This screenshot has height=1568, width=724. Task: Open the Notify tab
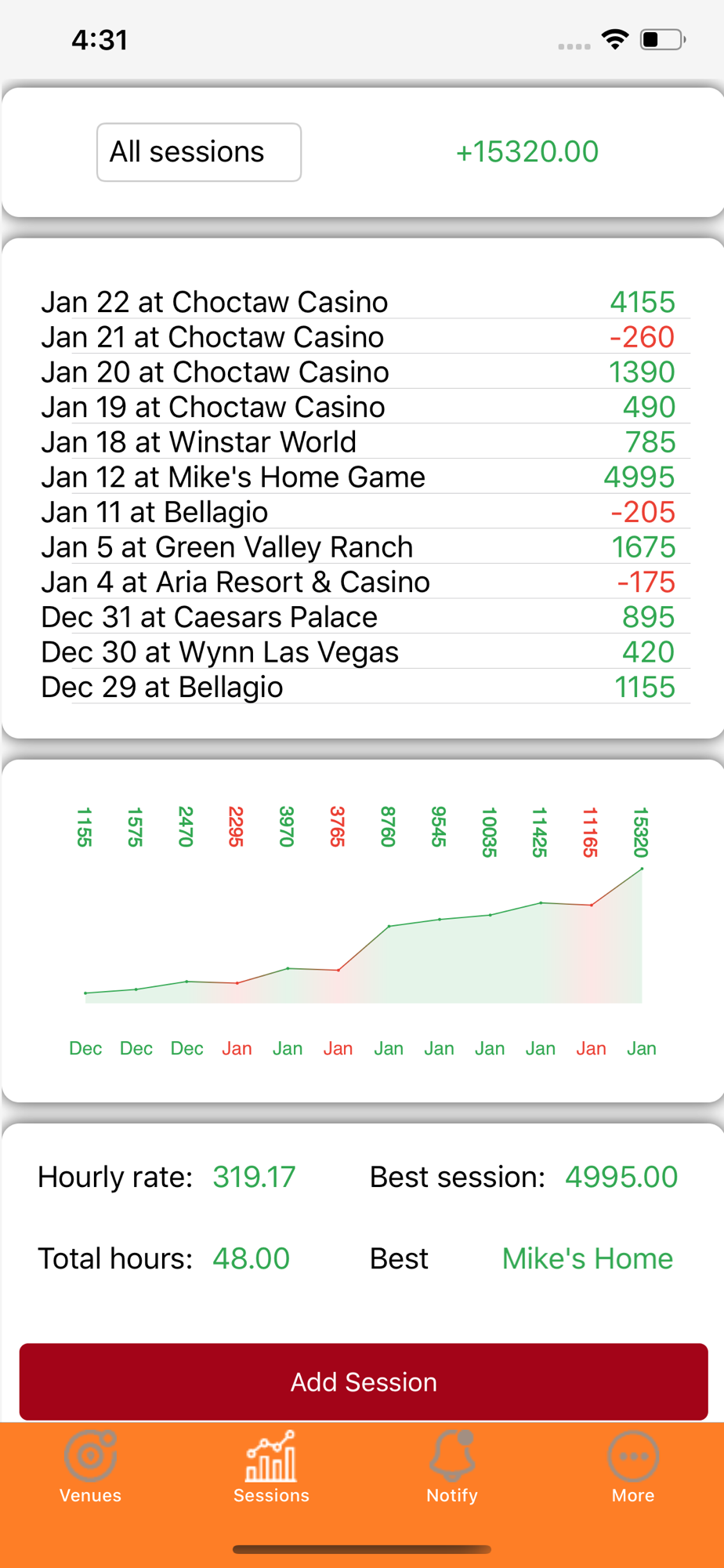point(452,1466)
